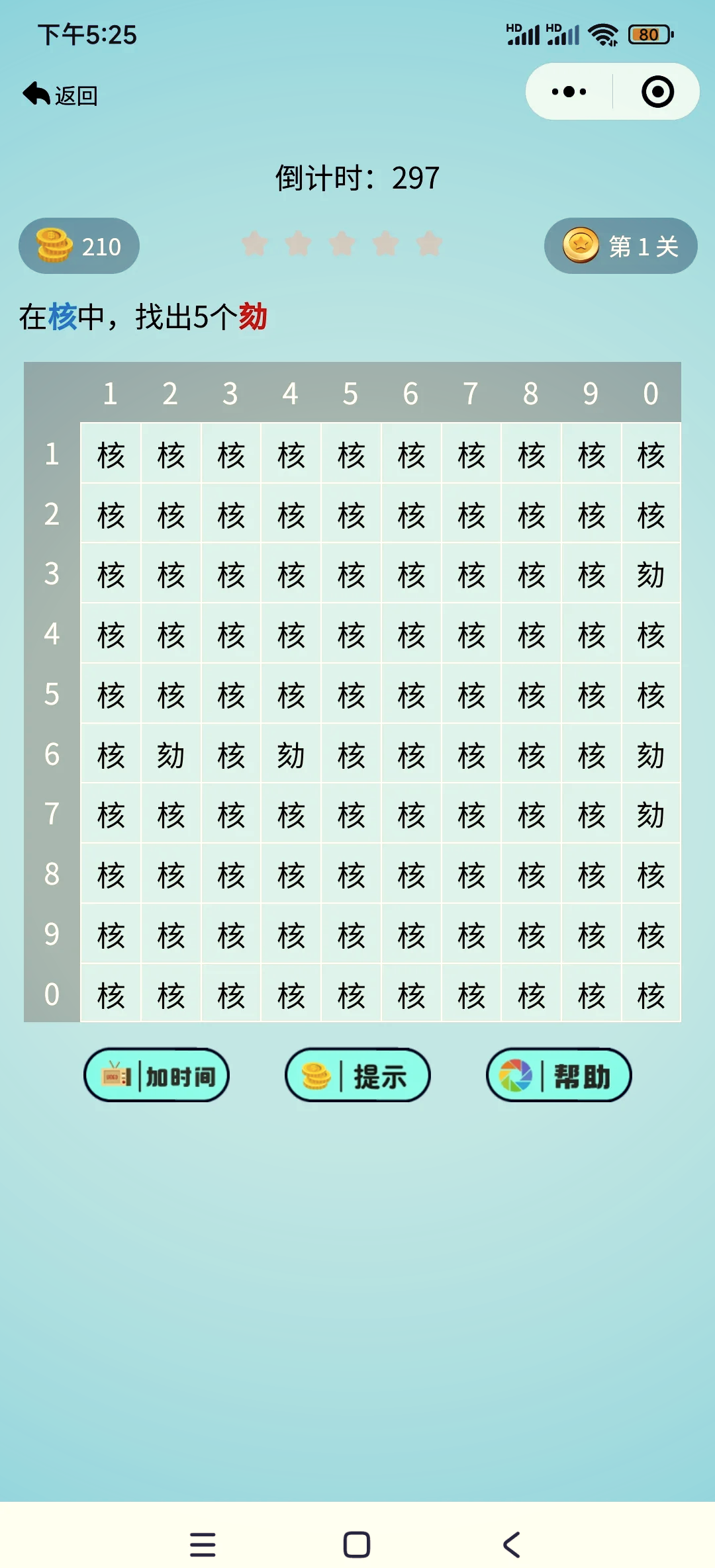Screen dimensions: 715x1568
Task: Tap the system home button
Action: coord(357,1545)
